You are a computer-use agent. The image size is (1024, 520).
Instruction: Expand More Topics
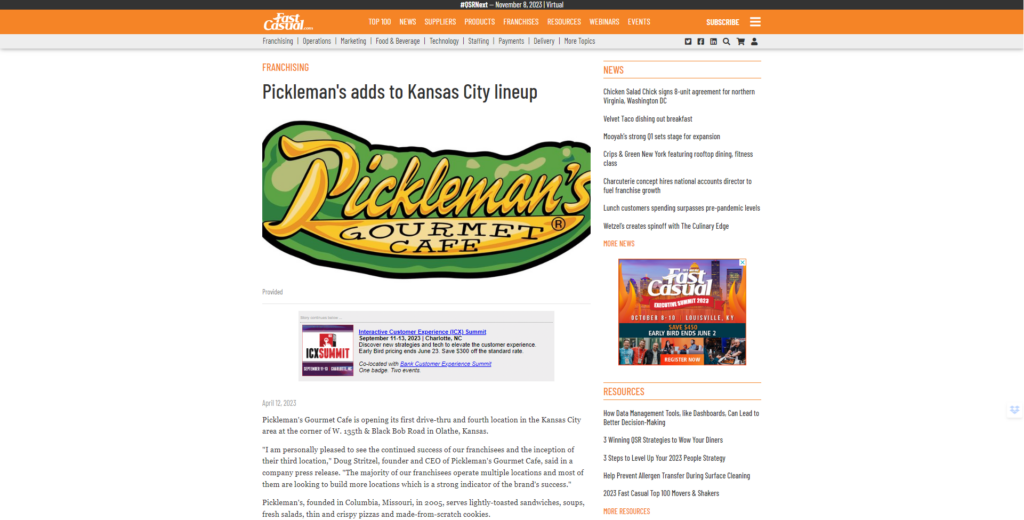click(579, 41)
